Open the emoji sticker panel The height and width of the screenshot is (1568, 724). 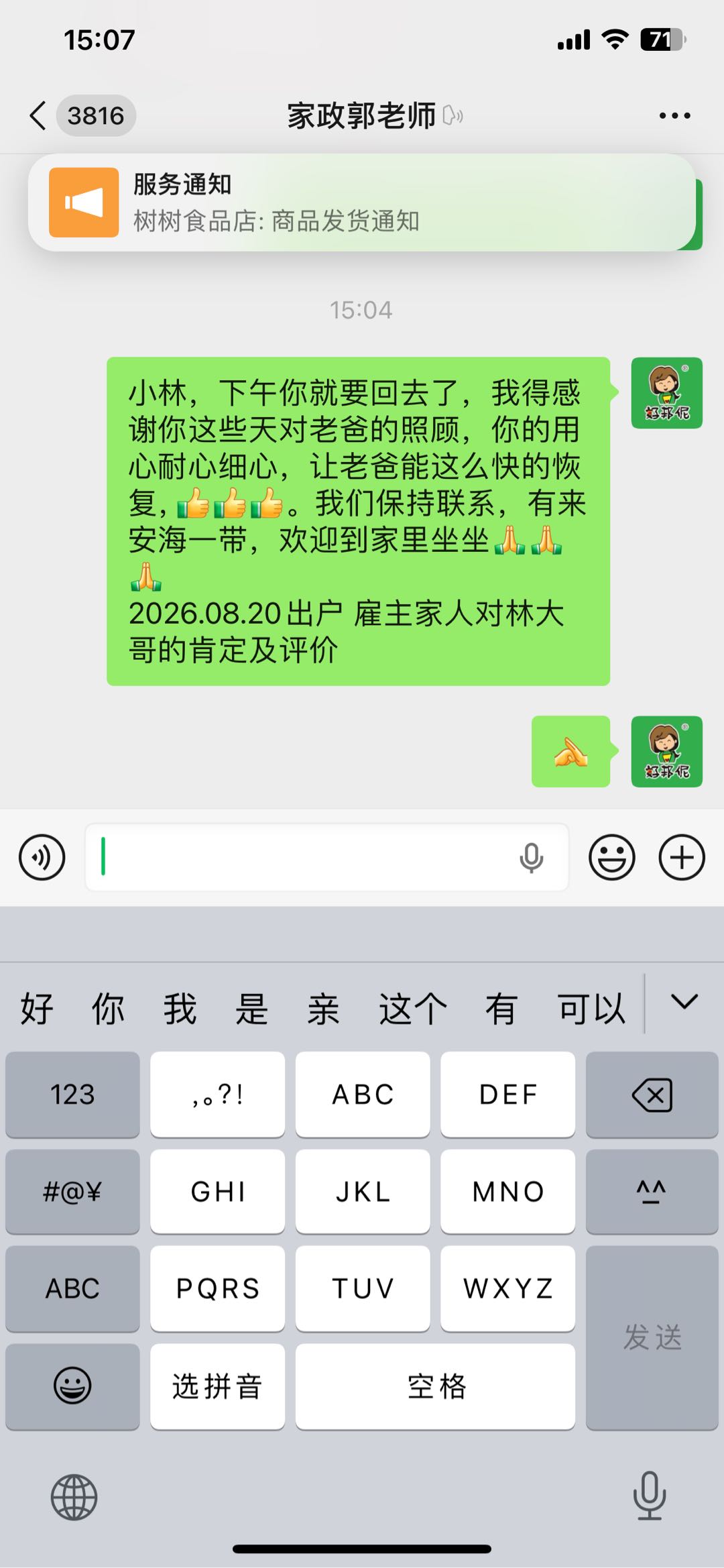click(611, 857)
